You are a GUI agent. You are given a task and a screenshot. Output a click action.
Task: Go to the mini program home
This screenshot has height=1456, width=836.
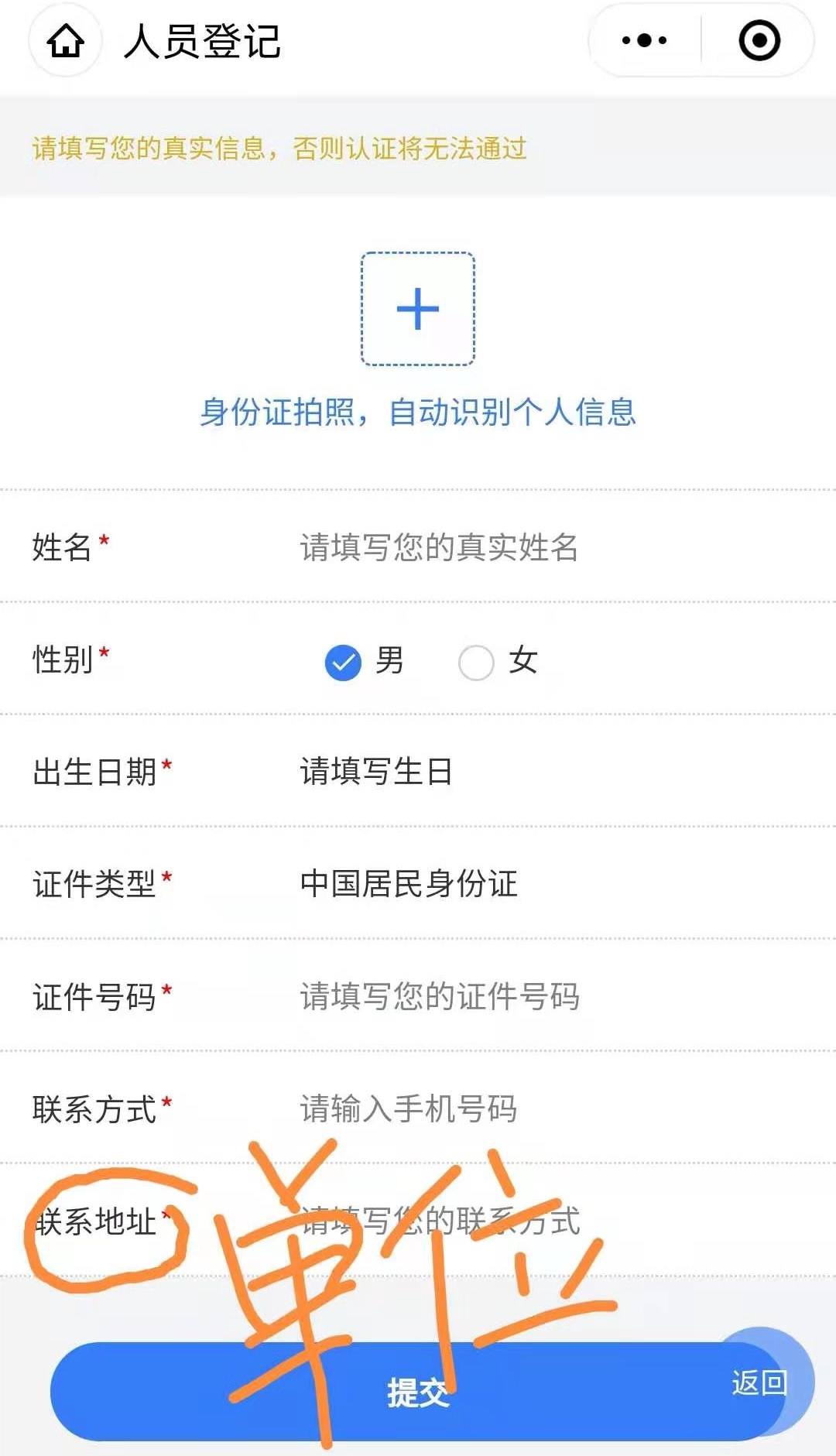click(x=66, y=41)
